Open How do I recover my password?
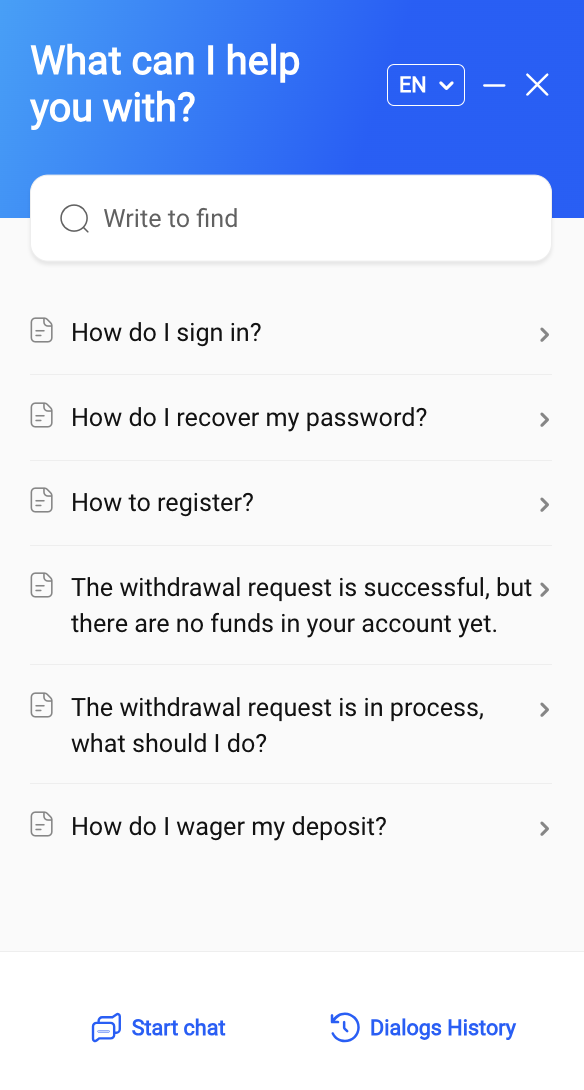 tap(291, 418)
